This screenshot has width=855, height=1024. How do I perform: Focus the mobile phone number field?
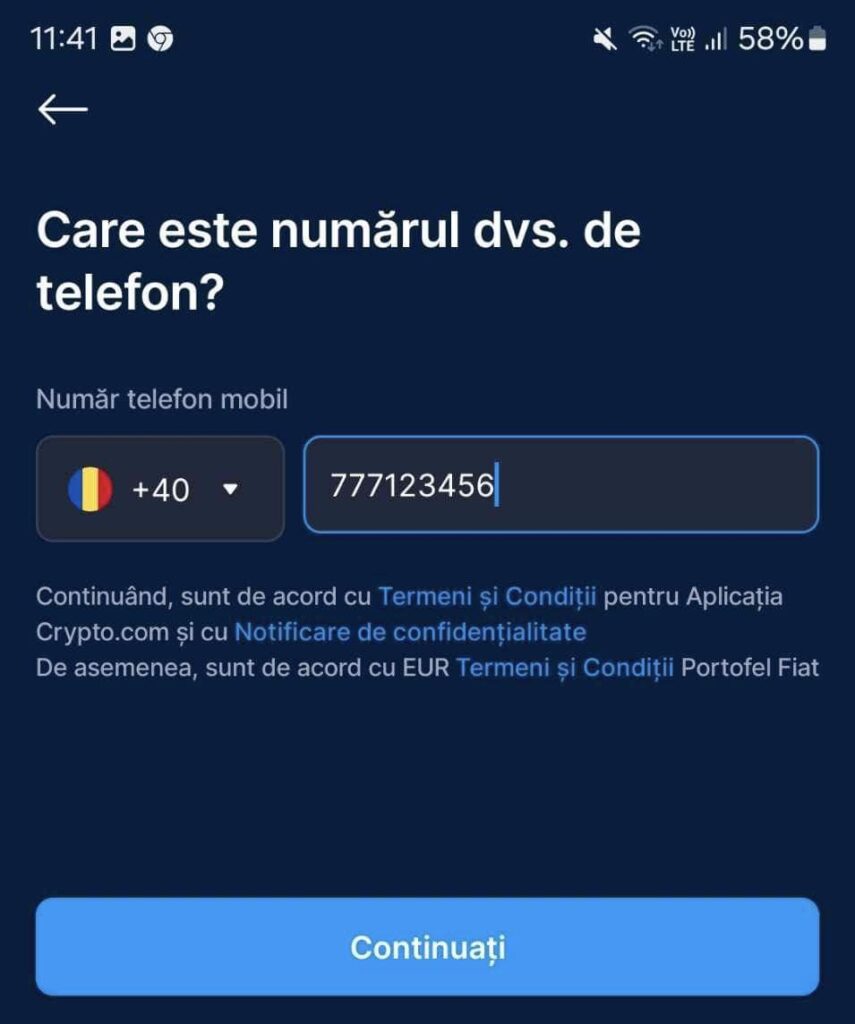point(560,485)
